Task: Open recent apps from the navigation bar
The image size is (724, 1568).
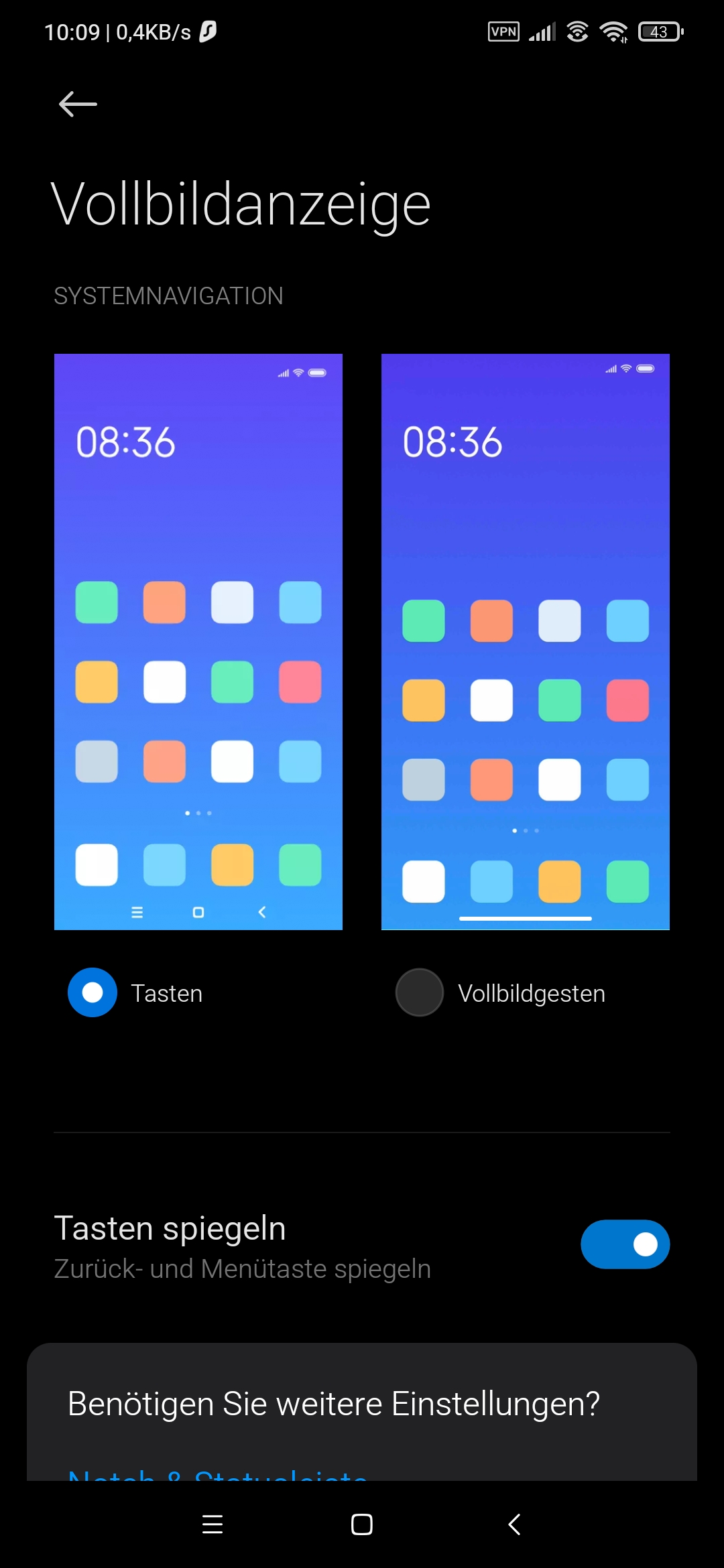Action: [x=213, y=1524]
